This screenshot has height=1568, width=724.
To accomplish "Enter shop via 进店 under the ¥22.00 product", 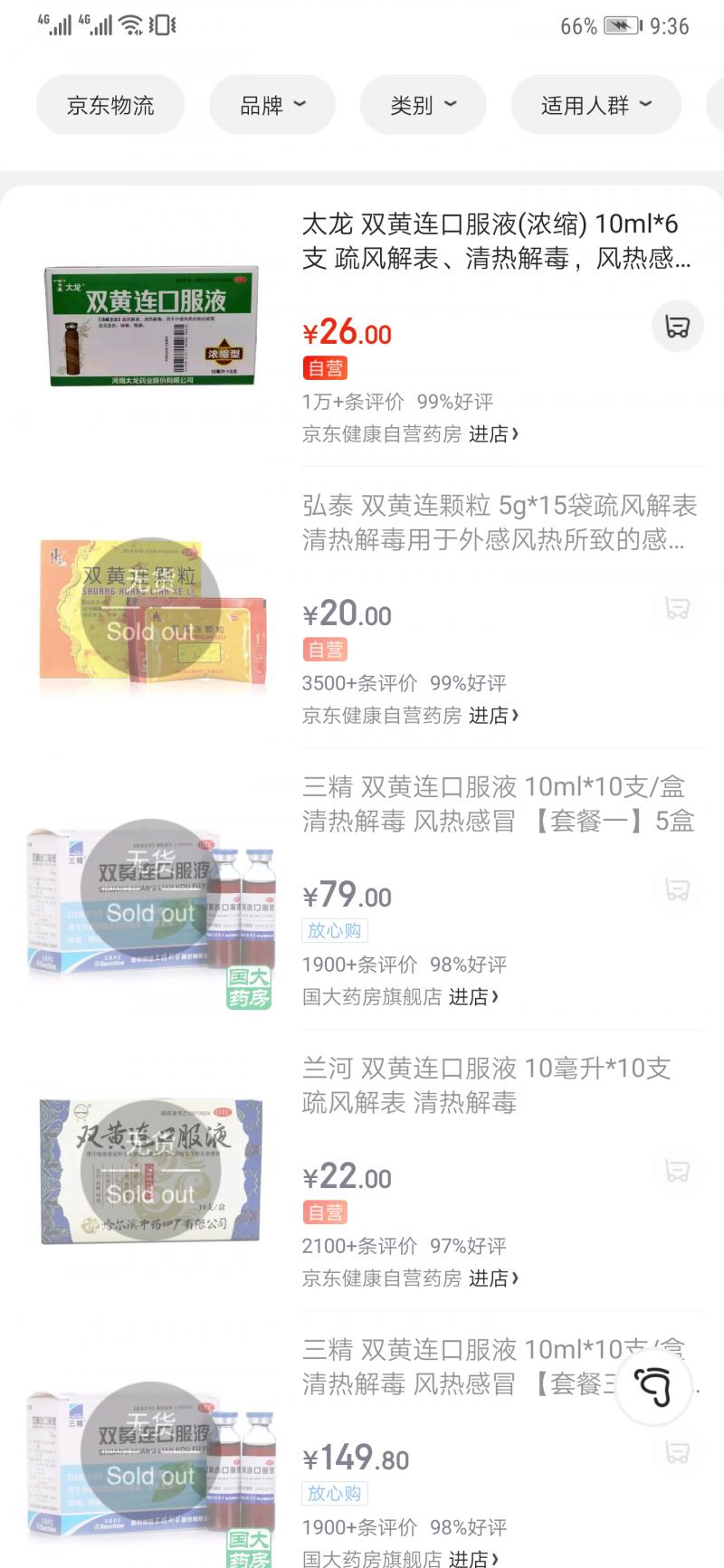I will click(494, 1278).
